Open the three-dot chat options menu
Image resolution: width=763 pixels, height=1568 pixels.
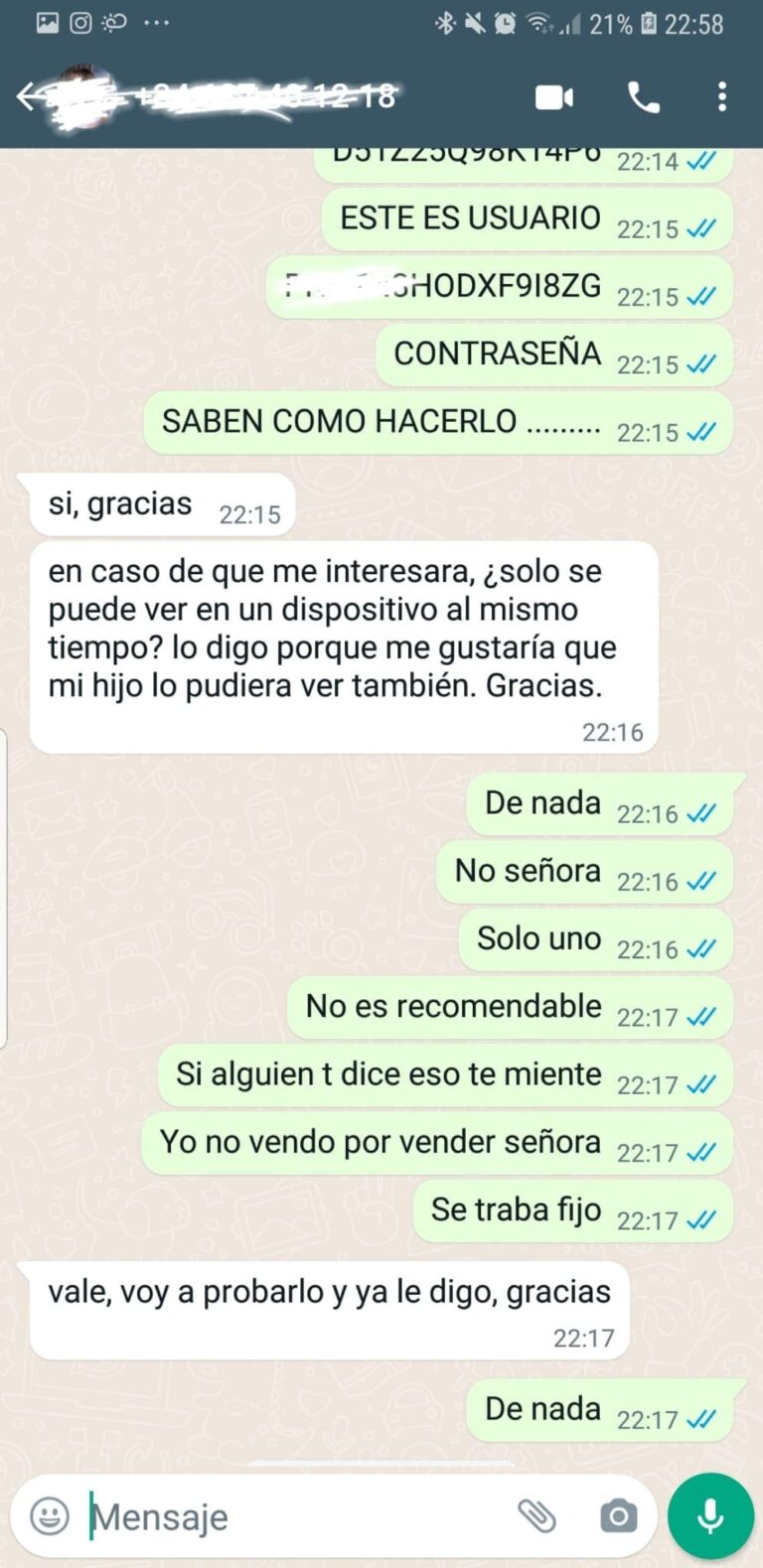click(722, 96)
